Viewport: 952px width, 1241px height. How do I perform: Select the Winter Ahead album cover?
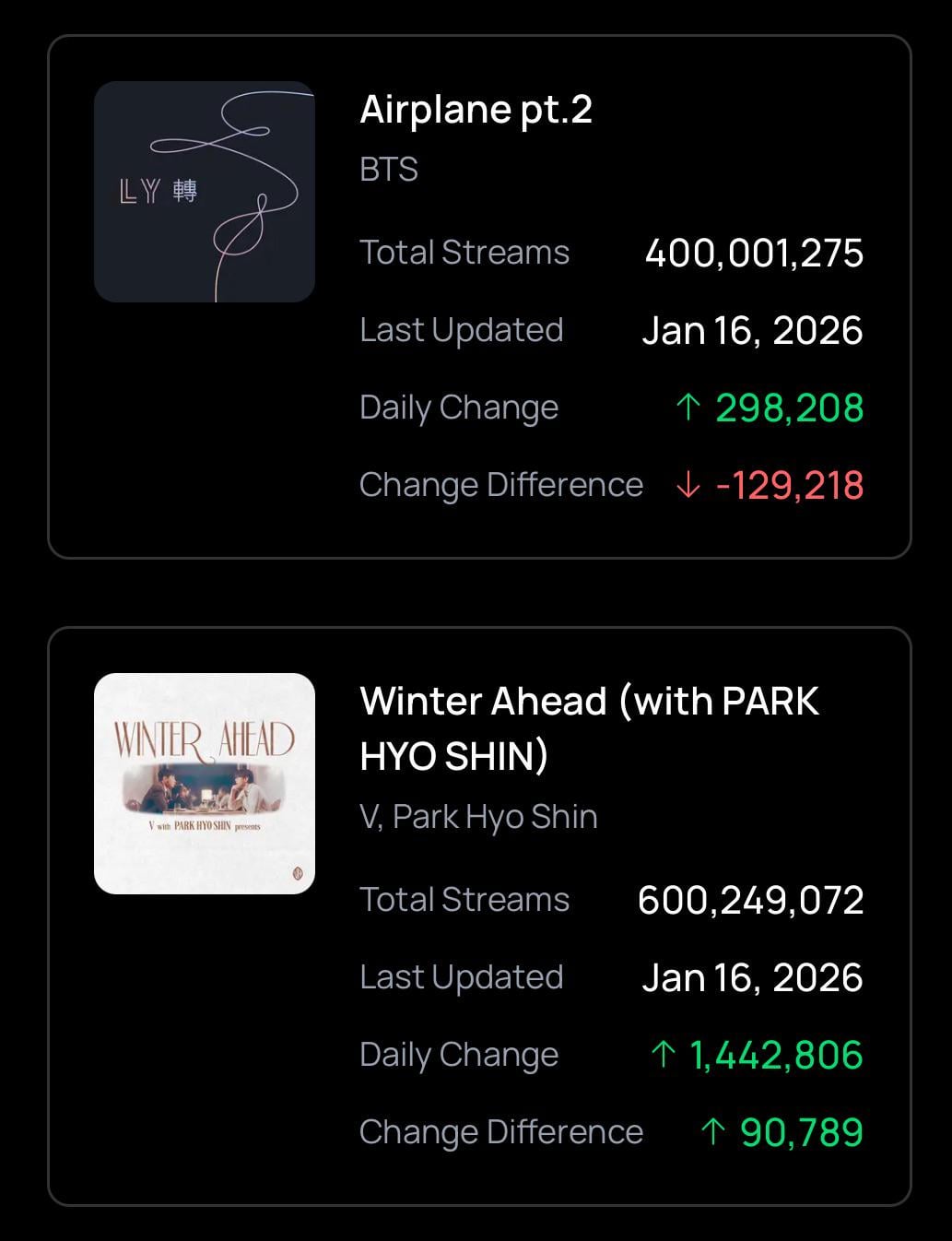tap(205, 783)
